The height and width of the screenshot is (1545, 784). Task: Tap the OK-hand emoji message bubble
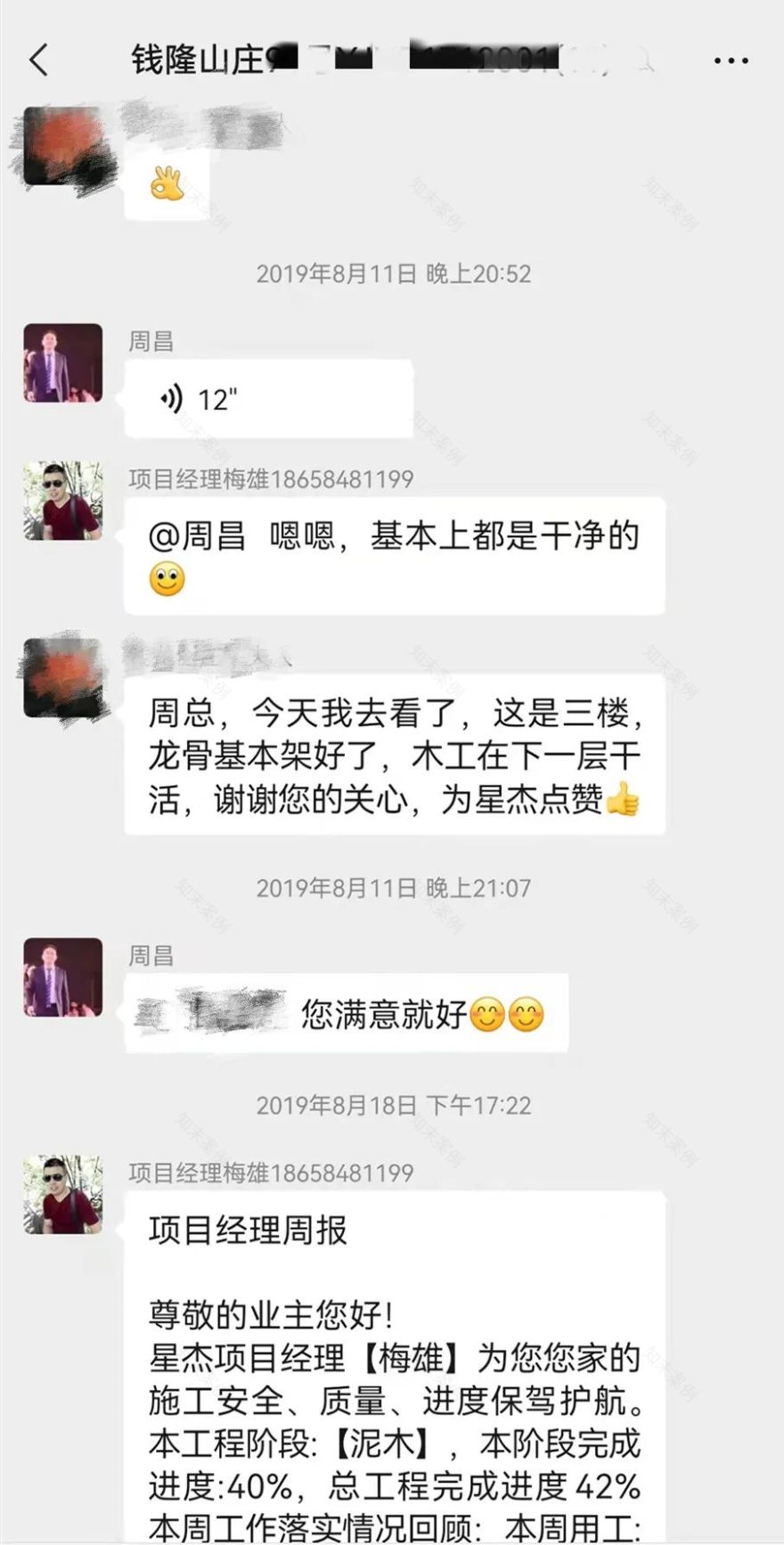tap(169, 184)
